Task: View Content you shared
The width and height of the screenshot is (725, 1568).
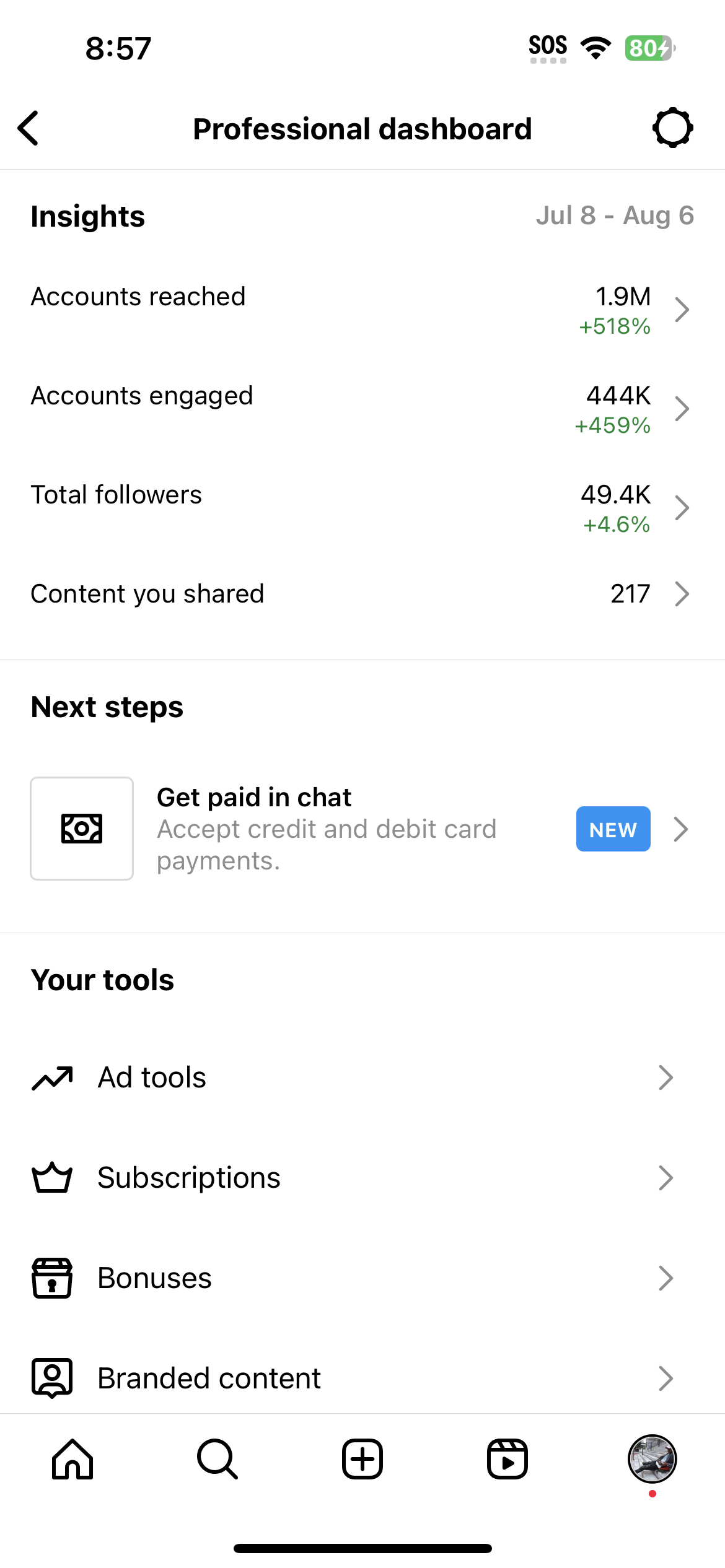Action: coord(362,594)
